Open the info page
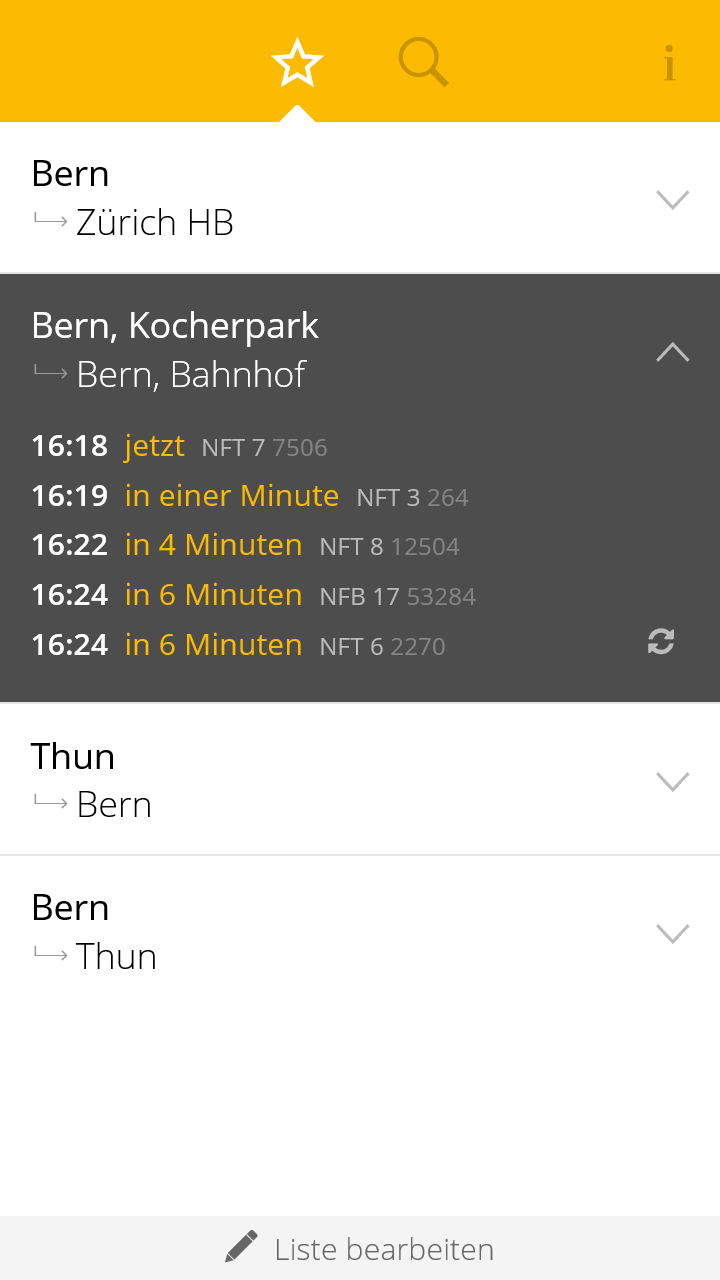The height and width of the screenshot is (1280, 720). tap(669, 64)
